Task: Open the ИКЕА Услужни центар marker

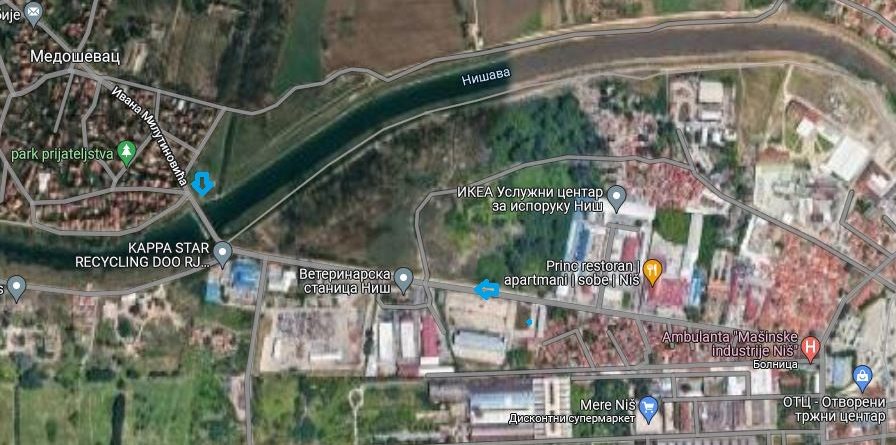Action: tap(617, 196)
